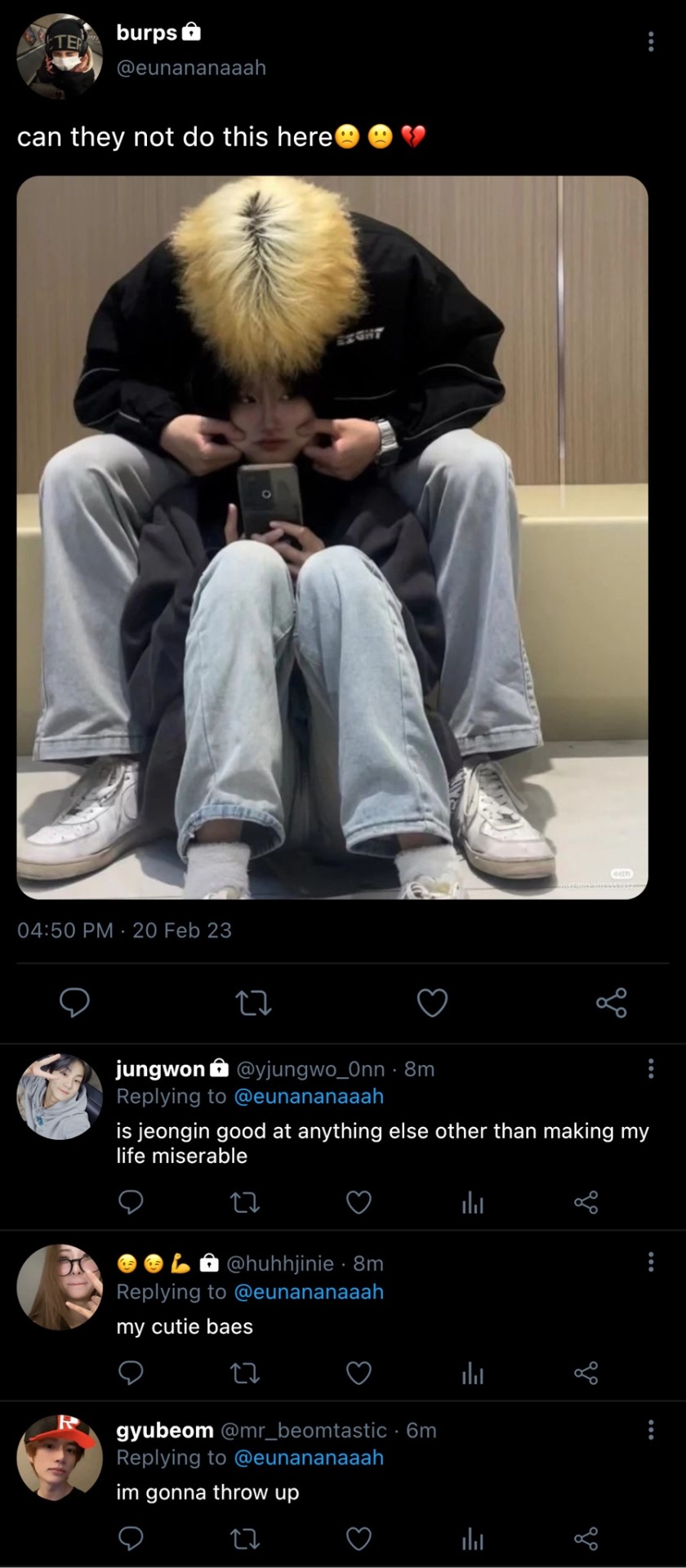Open overflow menu on gyubeom's reply
The height and width of the screenshot is (1568, 686).
650,1429
